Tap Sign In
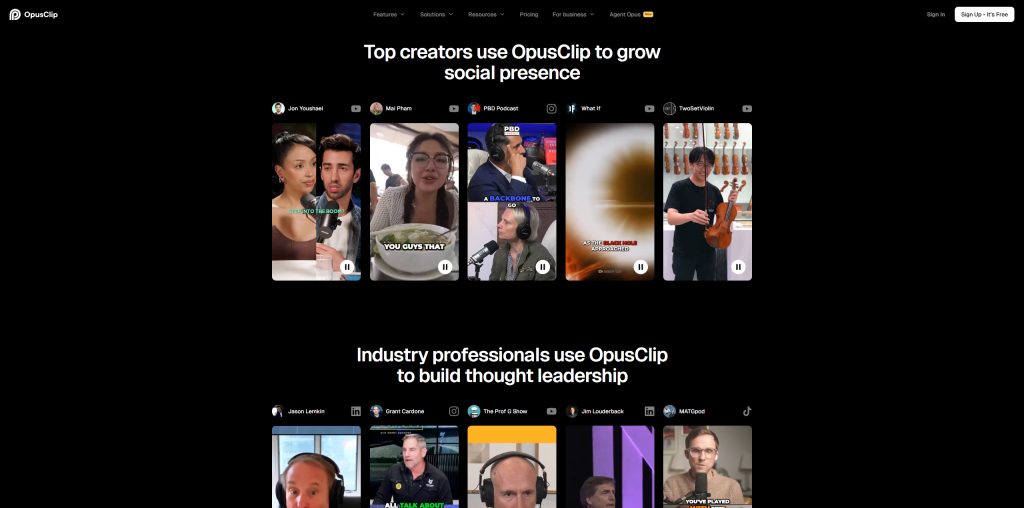This screenshot has width=1024, height=508. pos(935,14)
